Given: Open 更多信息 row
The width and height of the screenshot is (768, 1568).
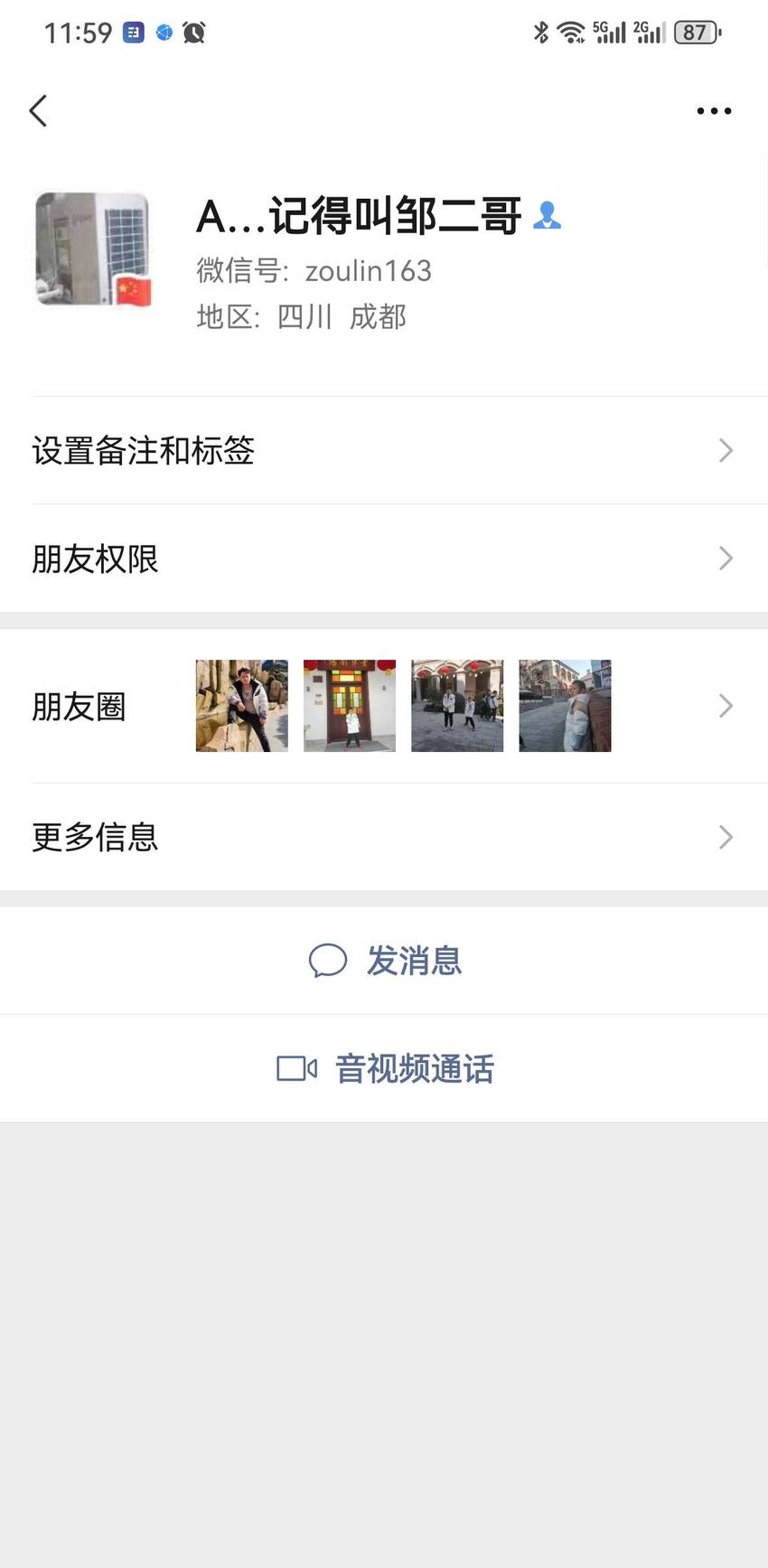Looking at the screenshot, I should 384,837.
